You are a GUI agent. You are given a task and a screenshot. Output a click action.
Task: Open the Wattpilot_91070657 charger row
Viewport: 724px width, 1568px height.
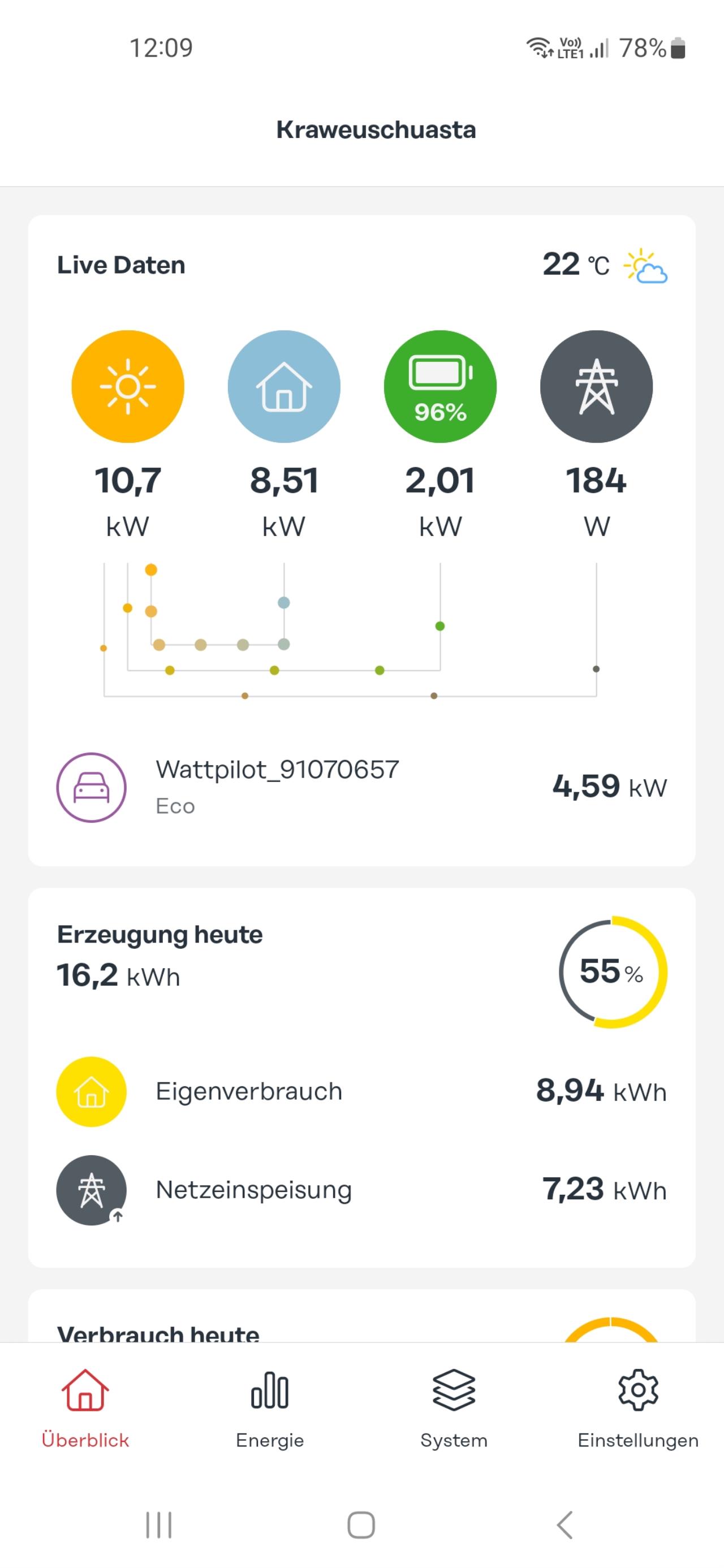click(361, 787)
